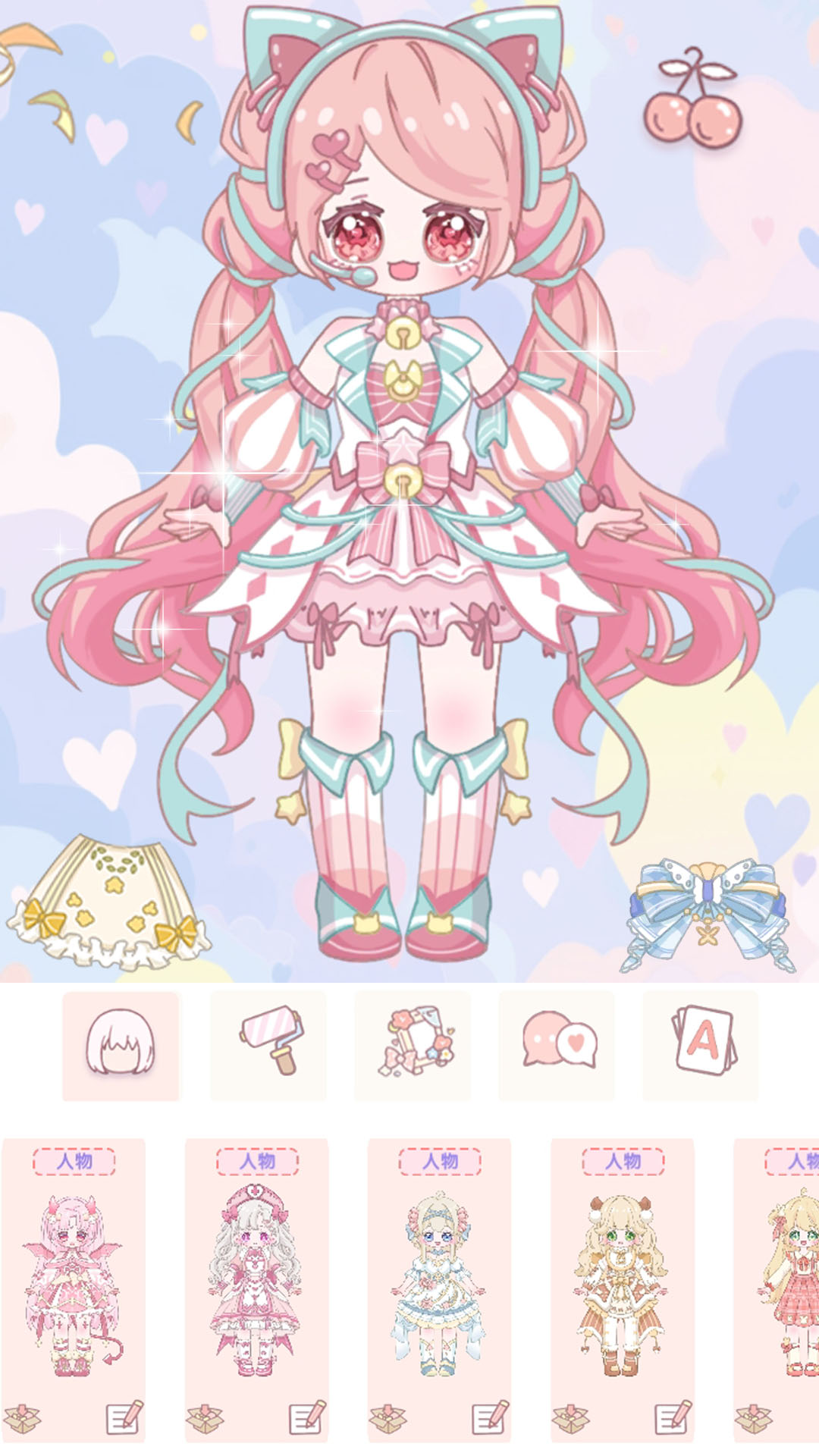Load the pink devil character via box icon
Screen dimensions: 819x1456
pyautogui.click(x=23, y=1417)
